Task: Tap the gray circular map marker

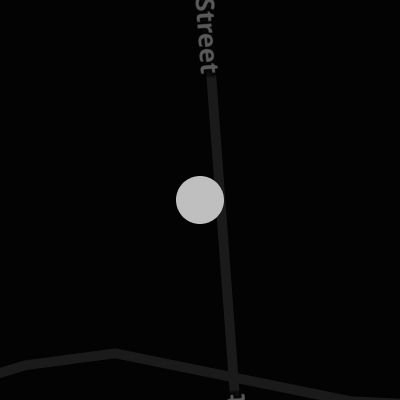Action: coord(200,200)
